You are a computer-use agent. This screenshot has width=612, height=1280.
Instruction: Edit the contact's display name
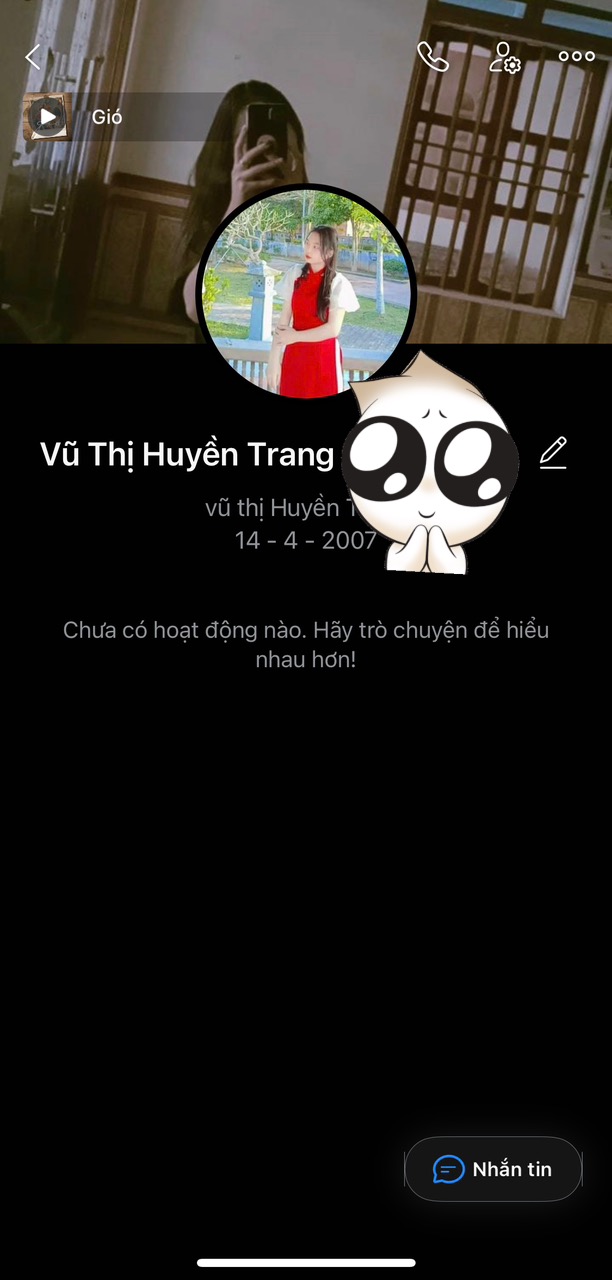click(x=553, y=453)
